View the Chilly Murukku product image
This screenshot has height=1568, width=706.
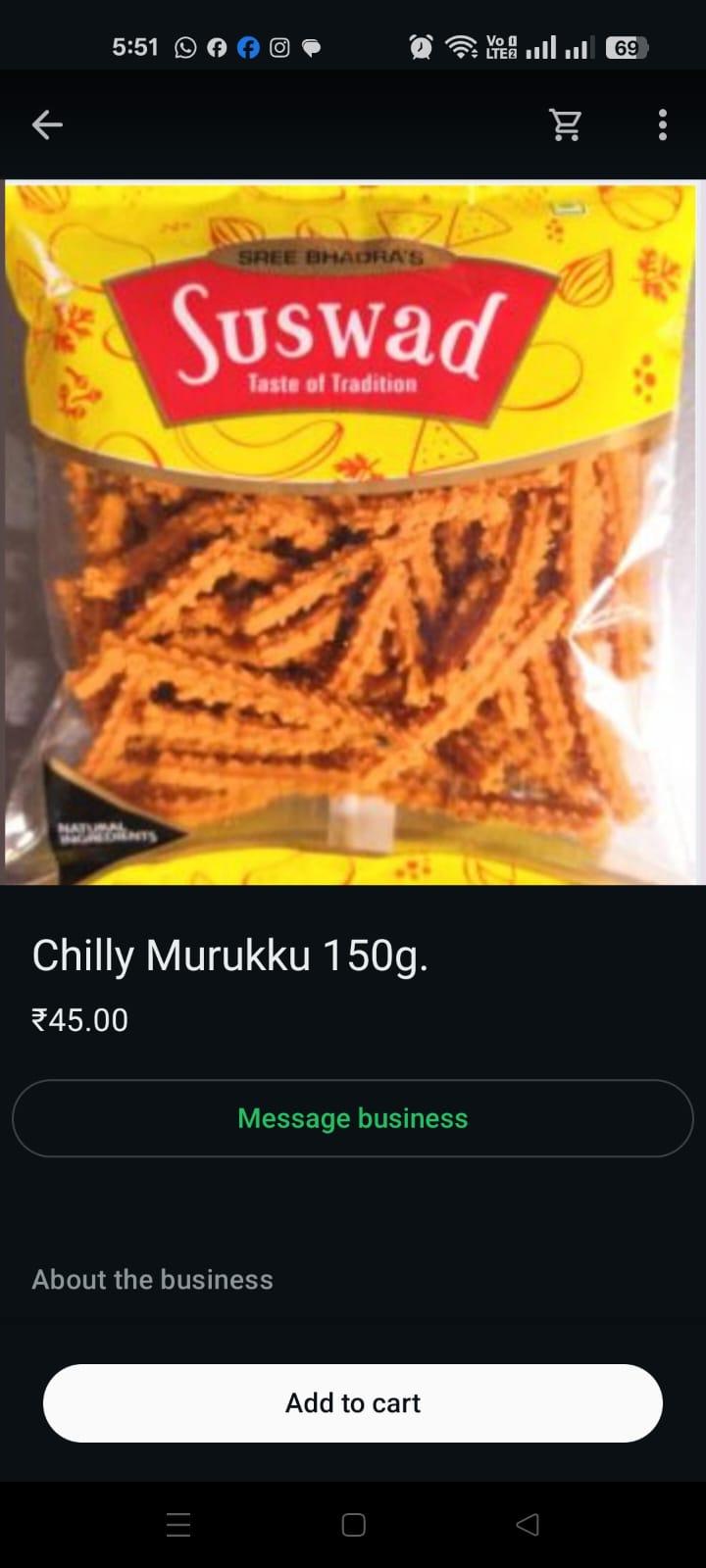coord(353,532)
